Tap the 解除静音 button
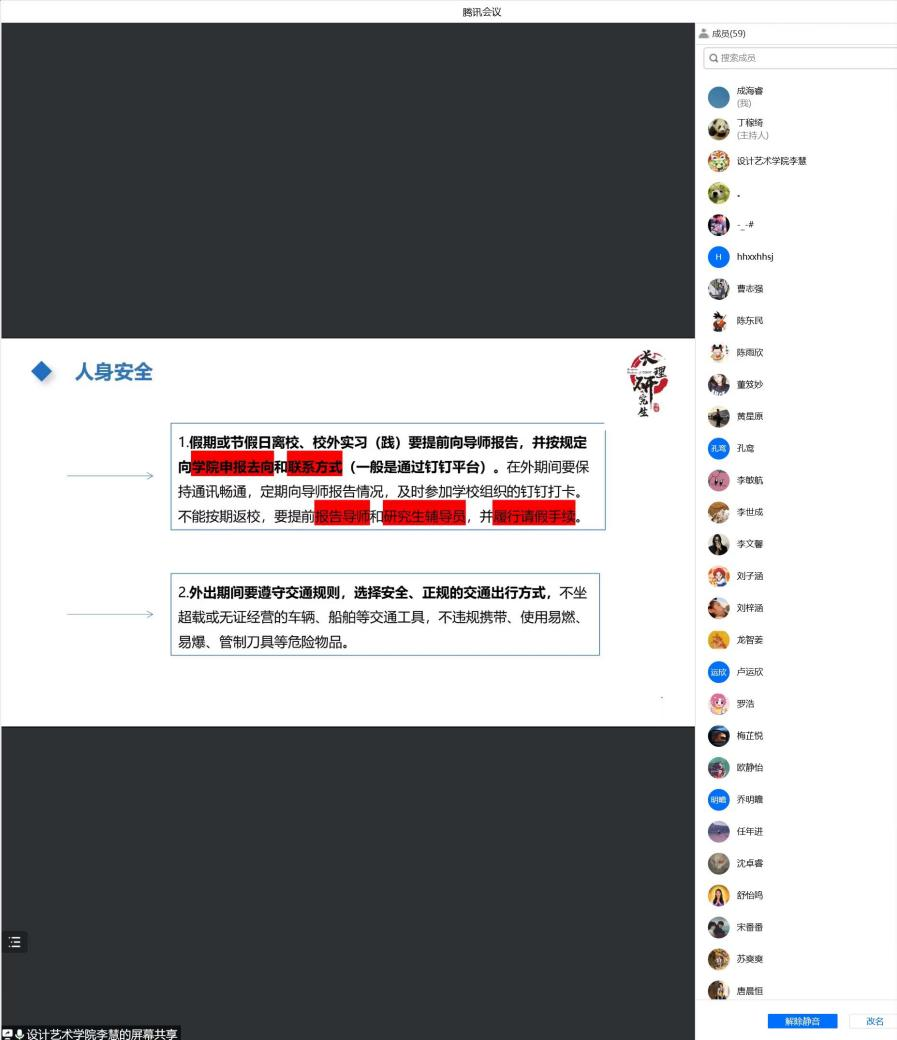897x1040 pixels. coord(802,1021)
